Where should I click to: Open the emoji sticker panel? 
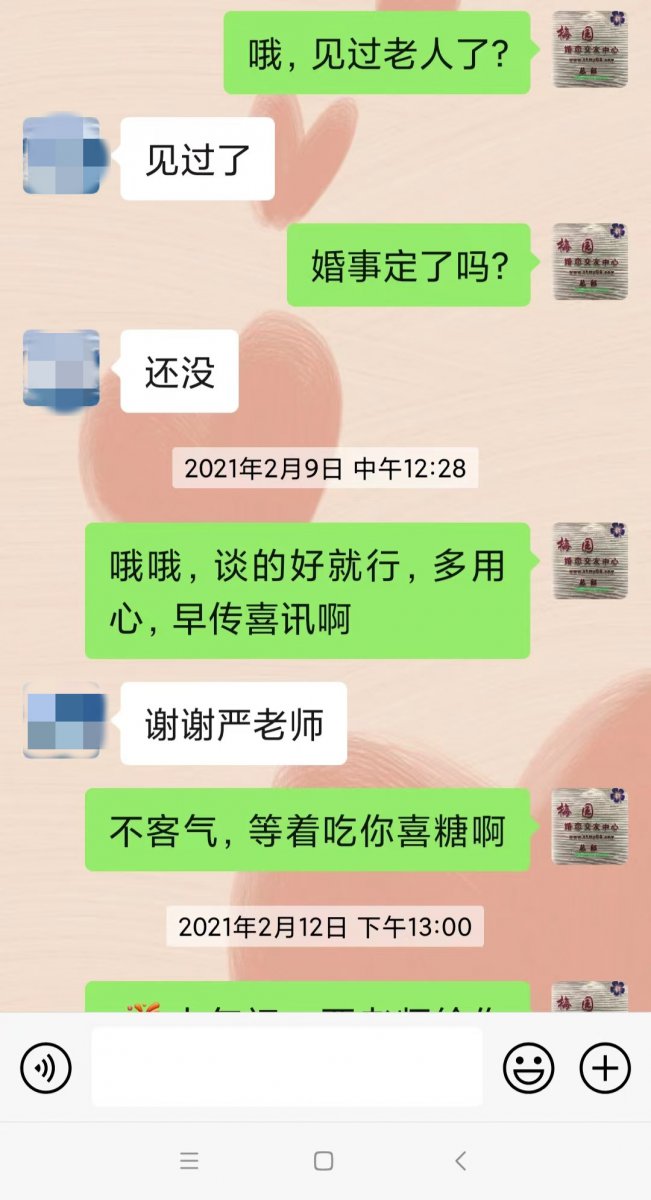[528, 1067]
